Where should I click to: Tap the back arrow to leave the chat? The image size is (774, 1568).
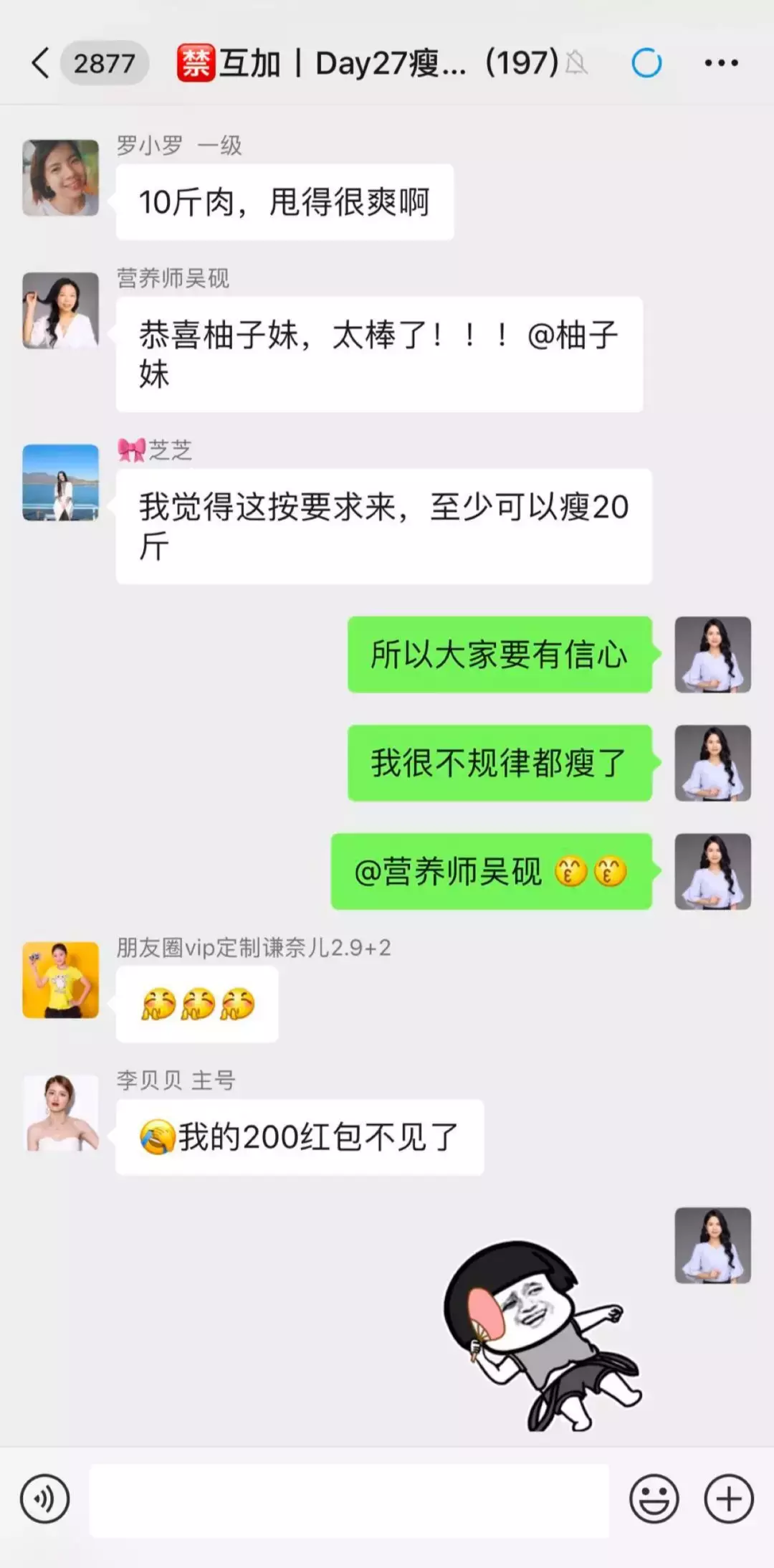coord(39,63)
